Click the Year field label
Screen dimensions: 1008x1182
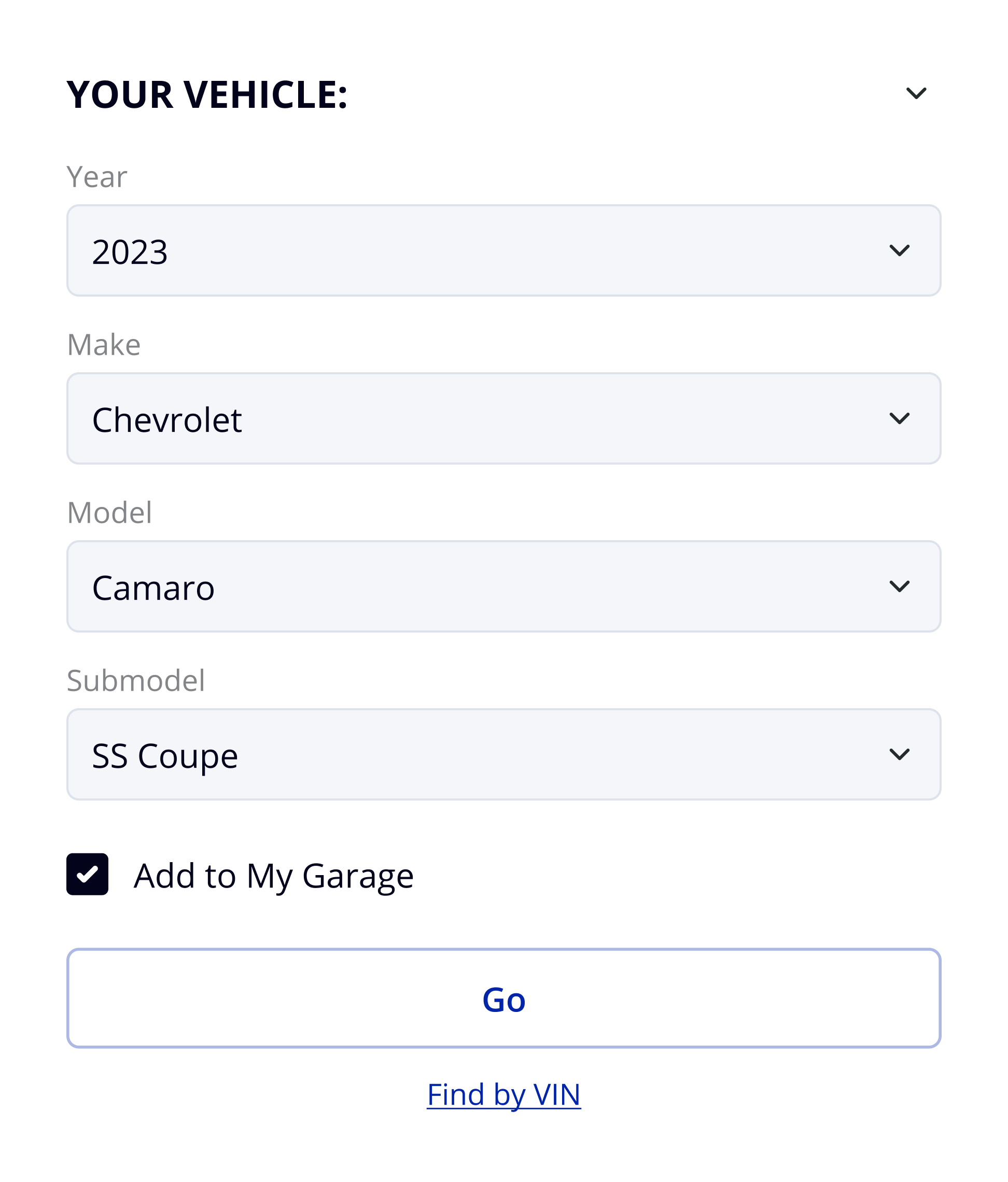96,176
